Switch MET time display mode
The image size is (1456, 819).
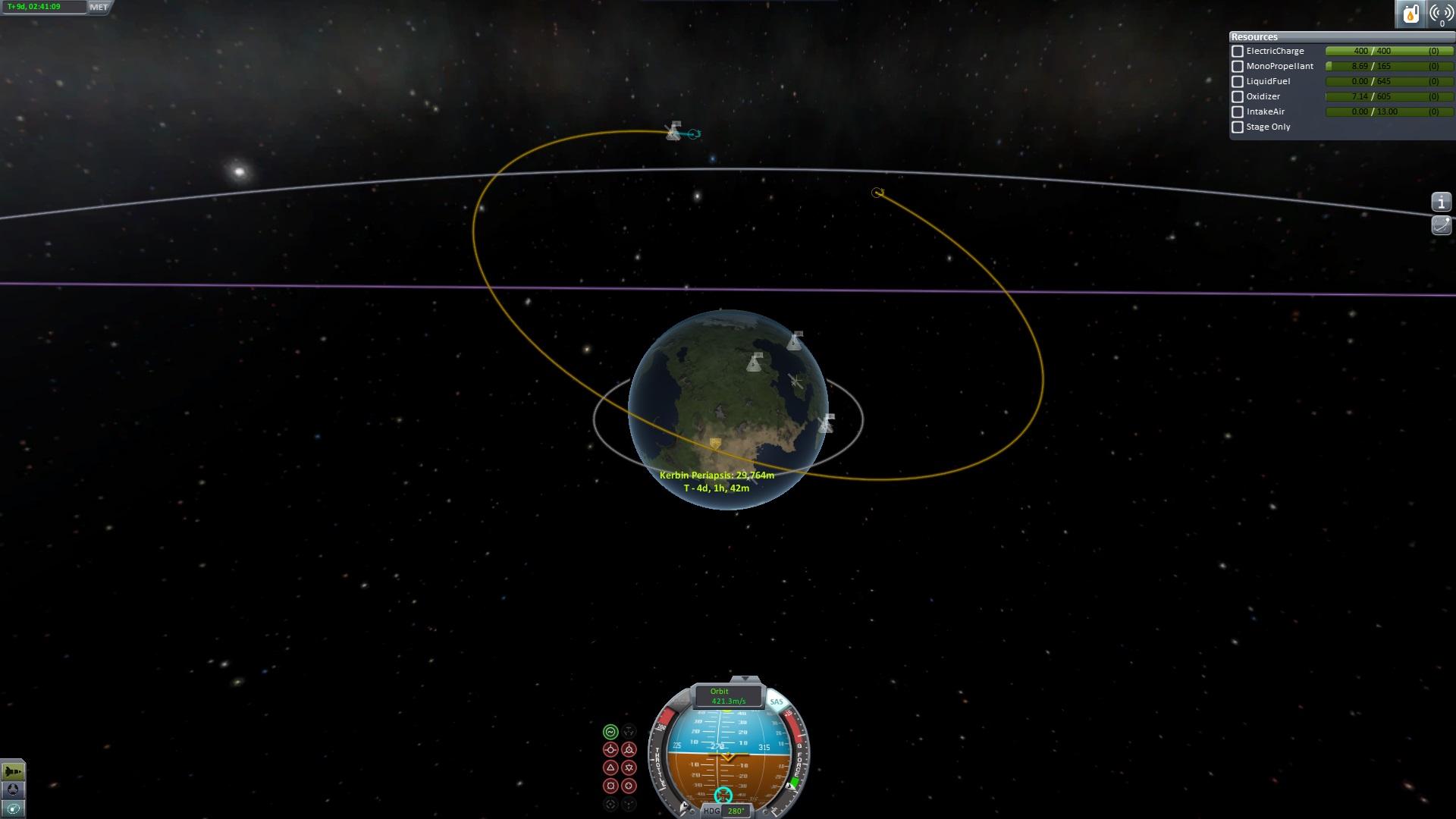tap(99, 8)
